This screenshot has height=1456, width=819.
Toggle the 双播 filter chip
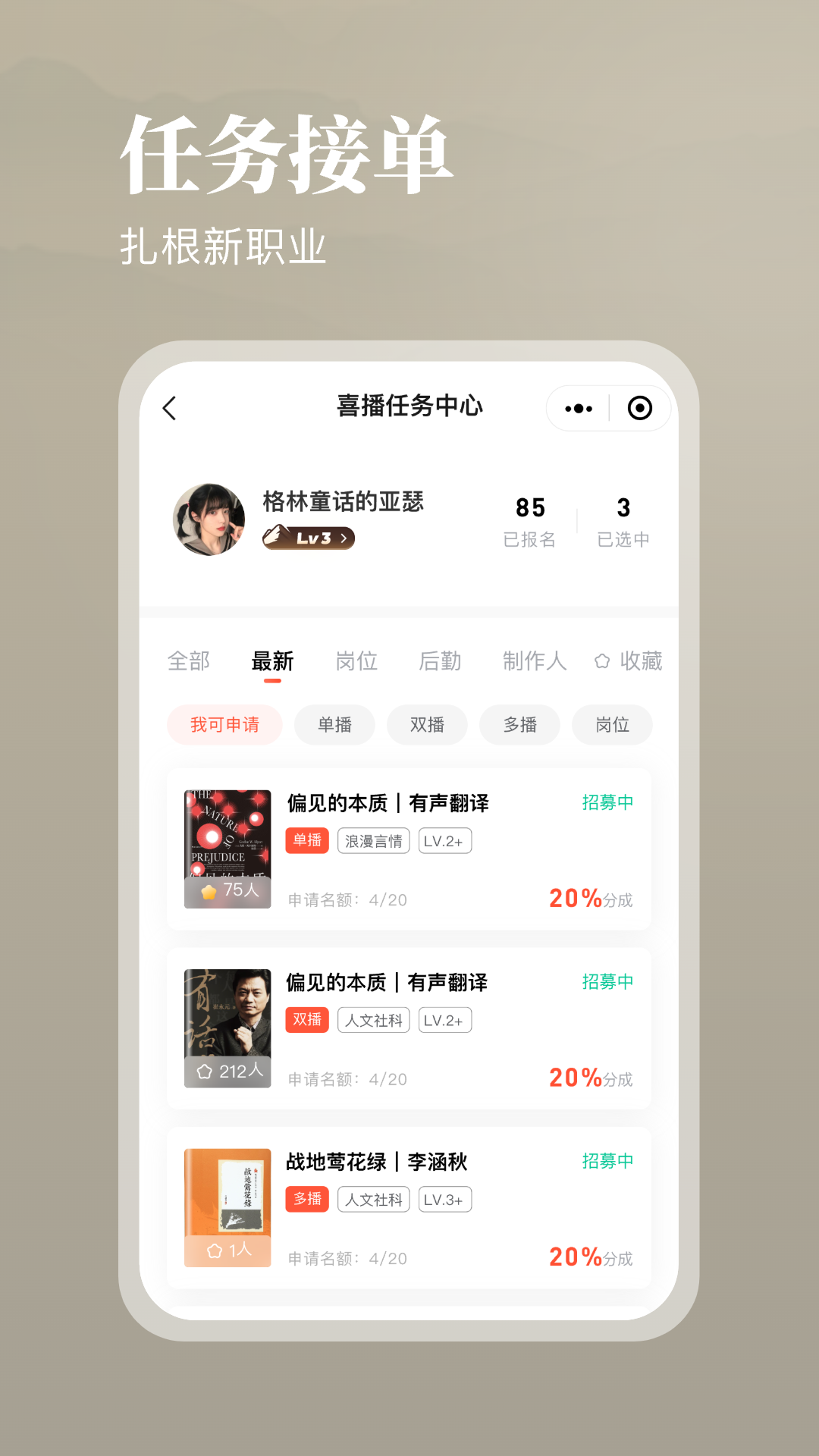[x=427, y=725]
